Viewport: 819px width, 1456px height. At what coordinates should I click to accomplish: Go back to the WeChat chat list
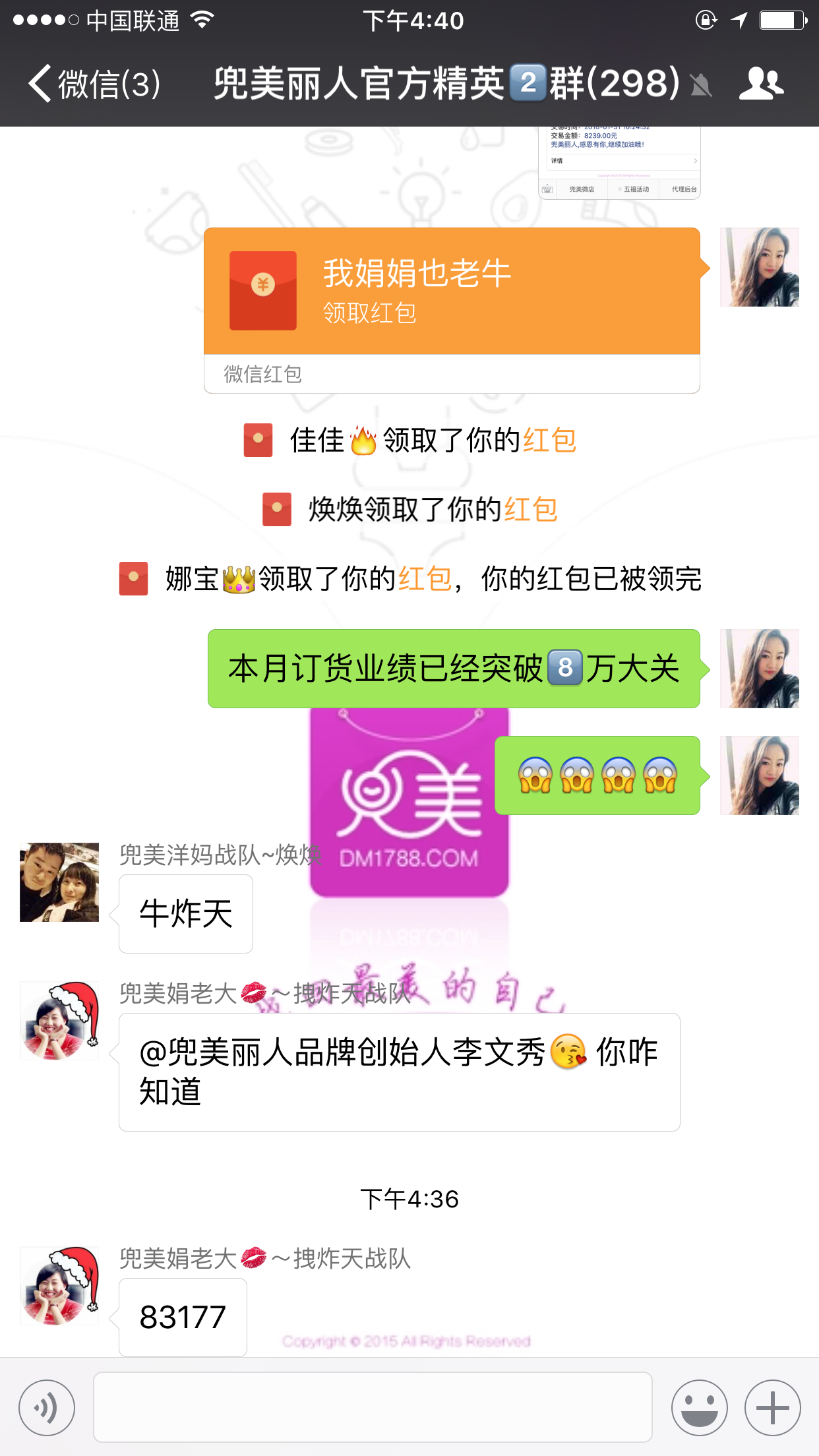pos(92,84)
